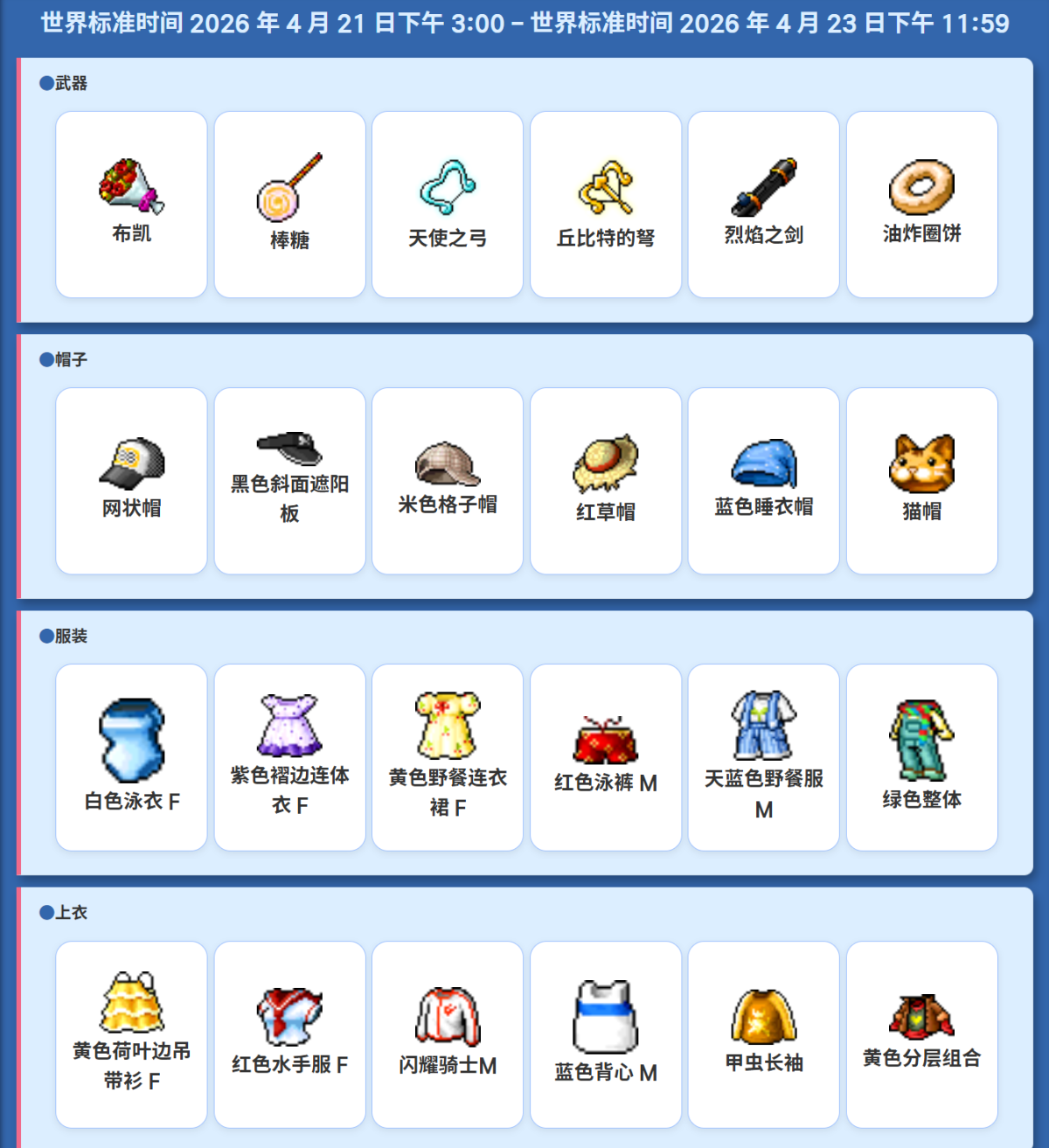The width and height of the screenshot is (1049, 1148).
Task: Choose the 红色泳裤 M card
Action: [606, 757]
